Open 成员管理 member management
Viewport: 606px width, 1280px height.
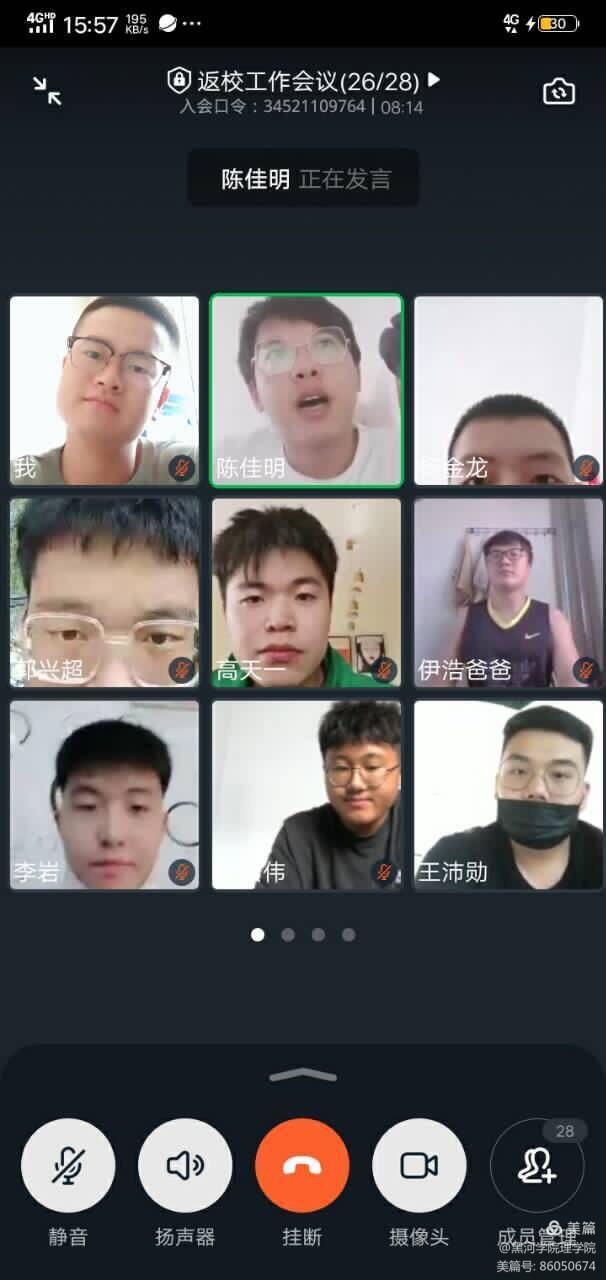537,1166
